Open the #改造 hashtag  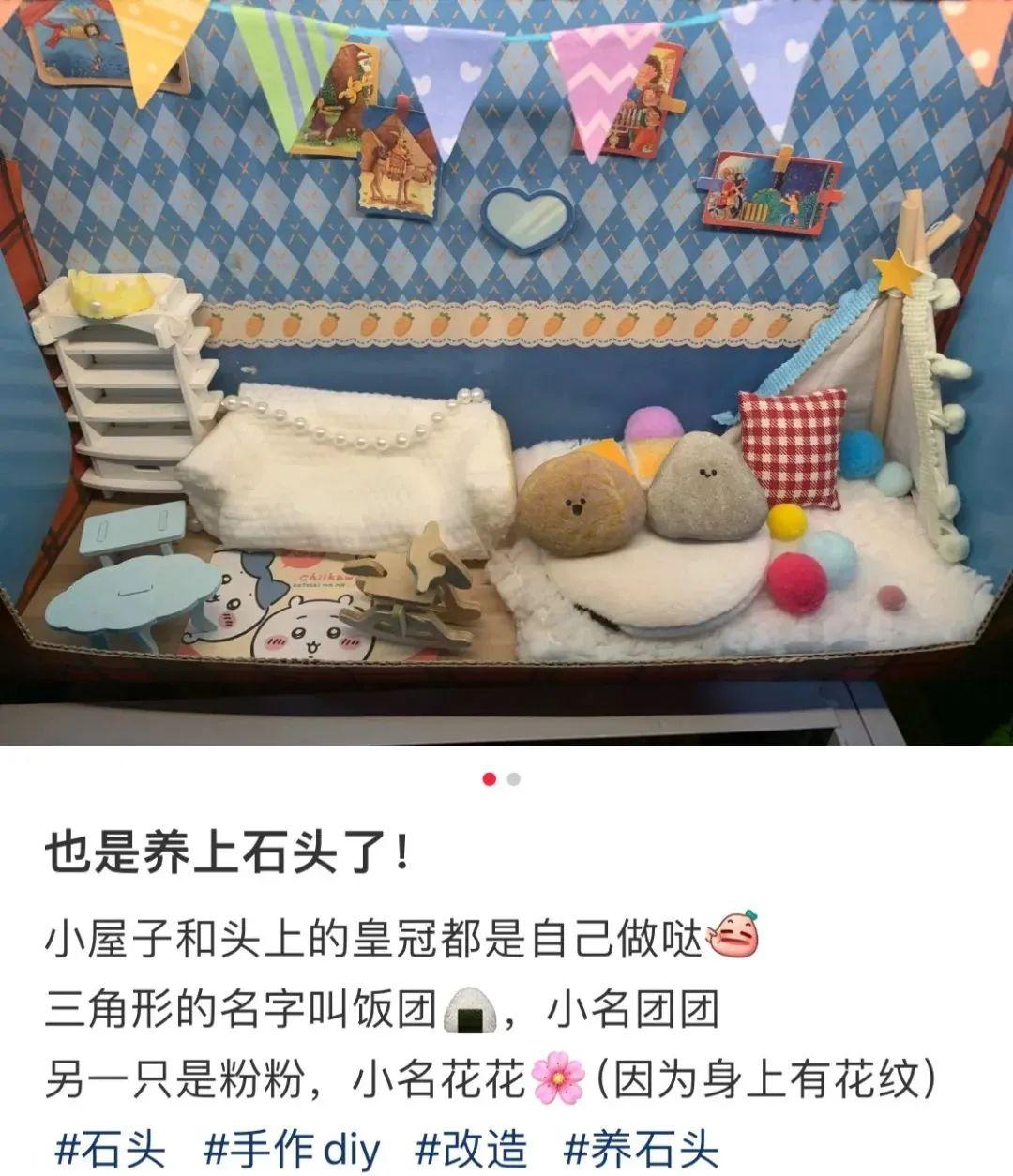[472, 1150]
